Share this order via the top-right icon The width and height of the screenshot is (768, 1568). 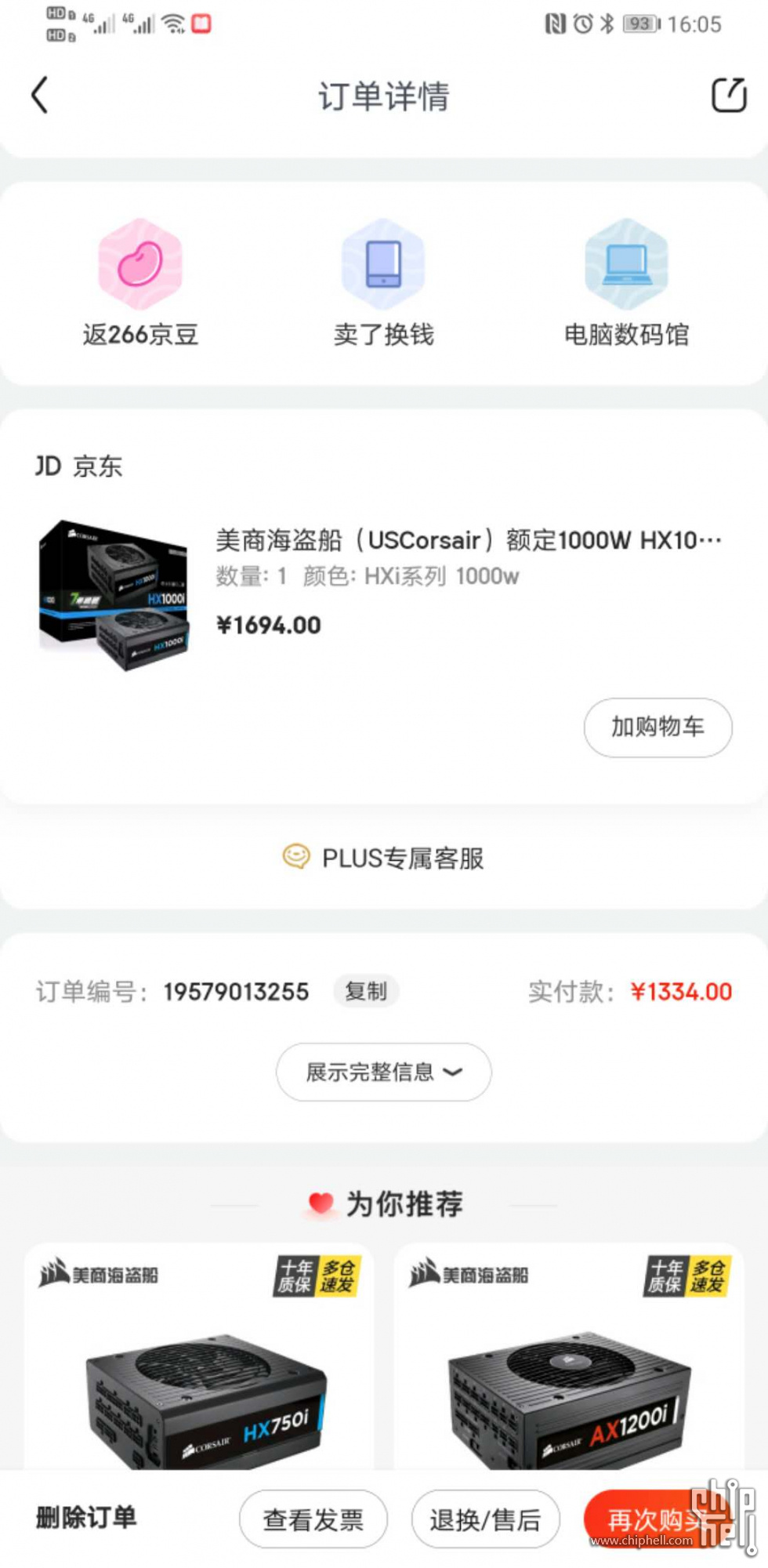[x=728, y=96]
